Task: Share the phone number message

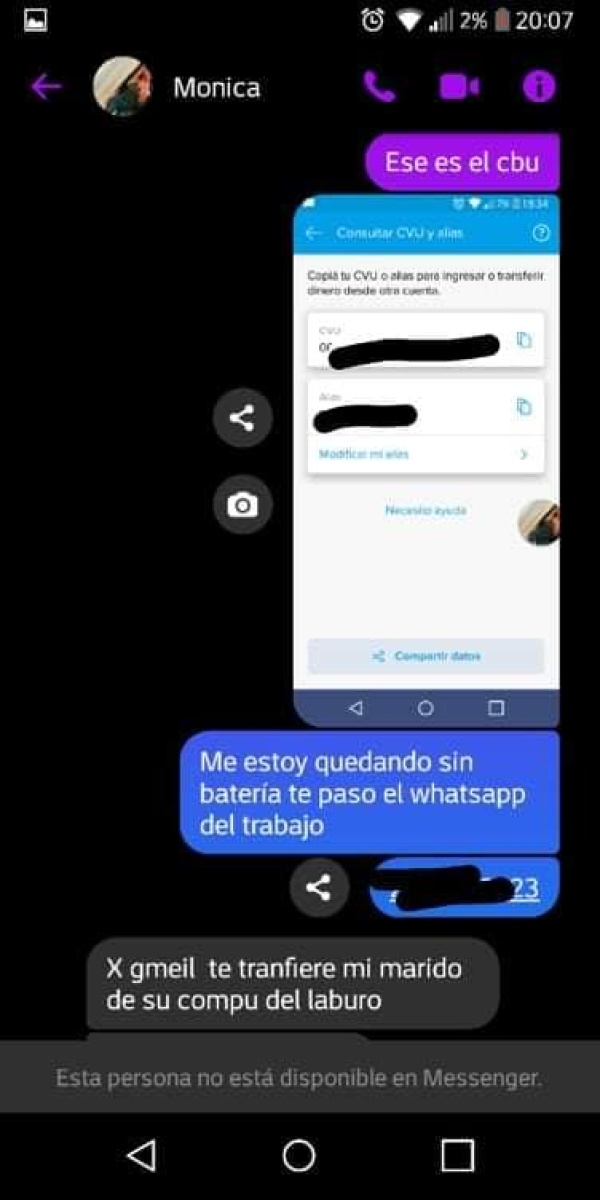Action: point(319,887)
